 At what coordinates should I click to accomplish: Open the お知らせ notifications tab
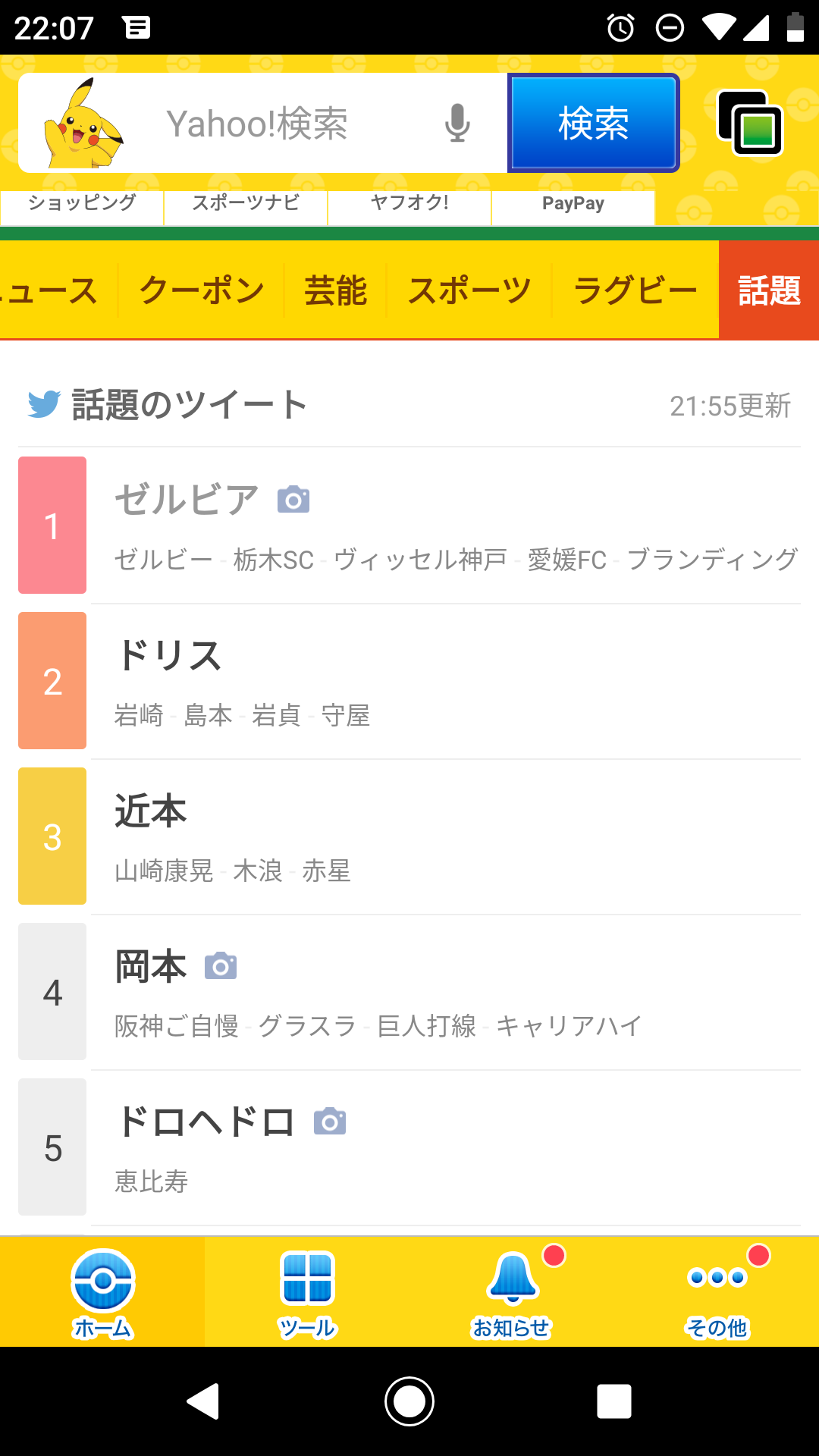click(x=512, y=1292)
